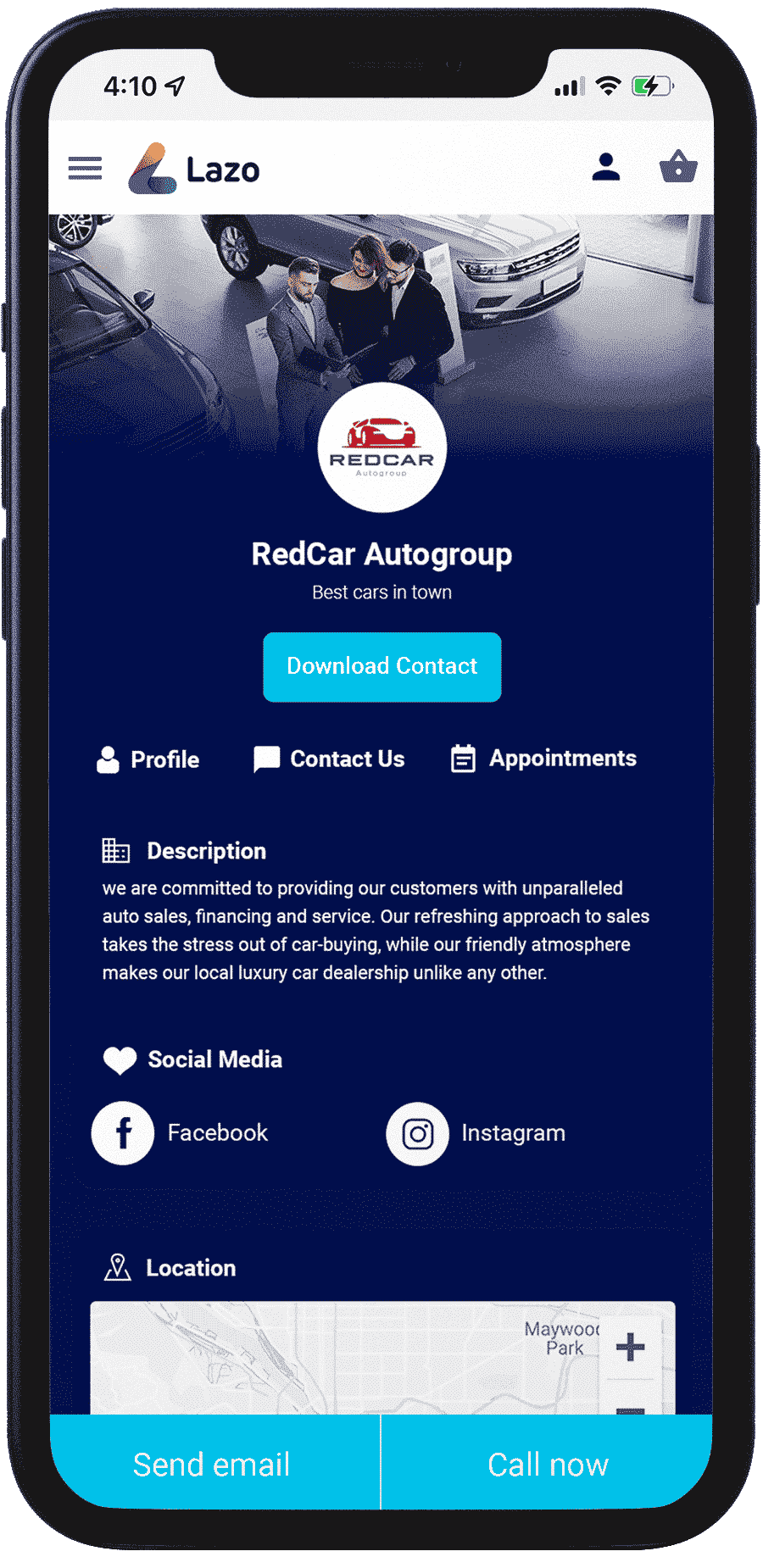
Task: Tap the Download Contact button
Action: pos(381,666)
